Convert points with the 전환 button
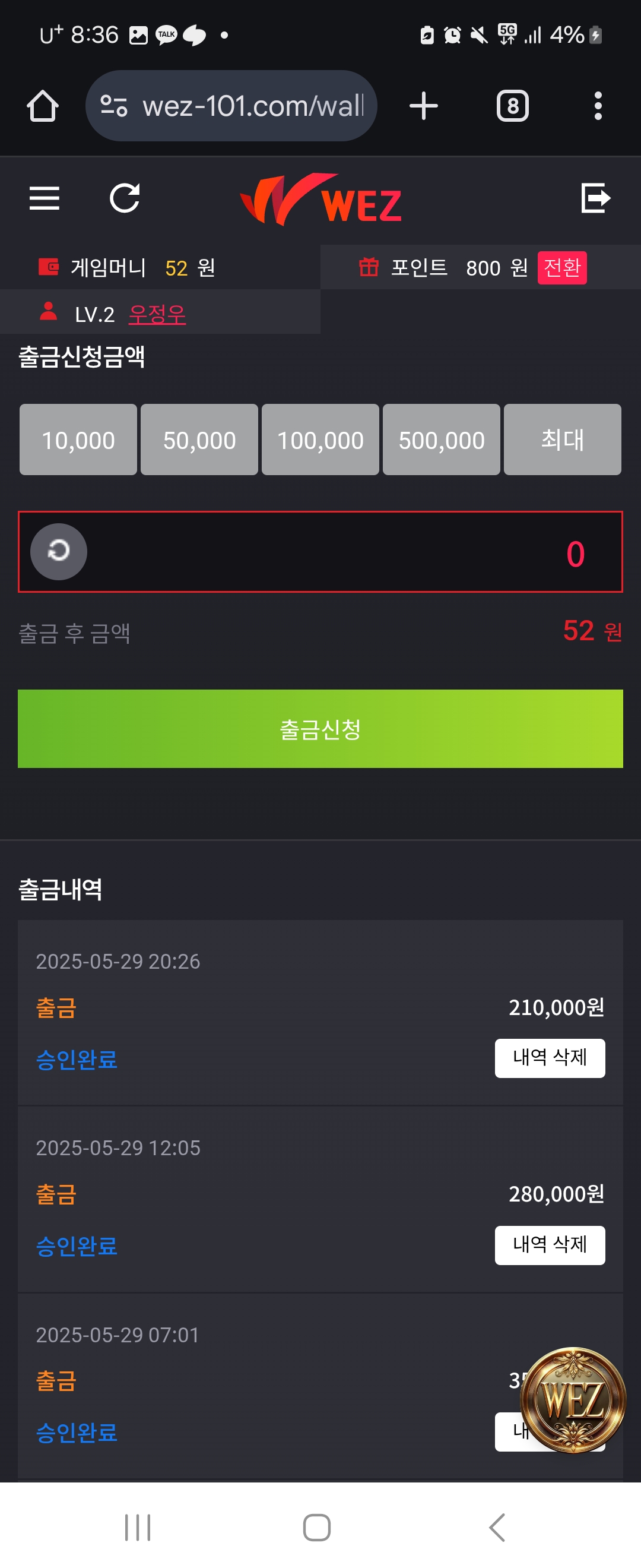 pos(561,268)
